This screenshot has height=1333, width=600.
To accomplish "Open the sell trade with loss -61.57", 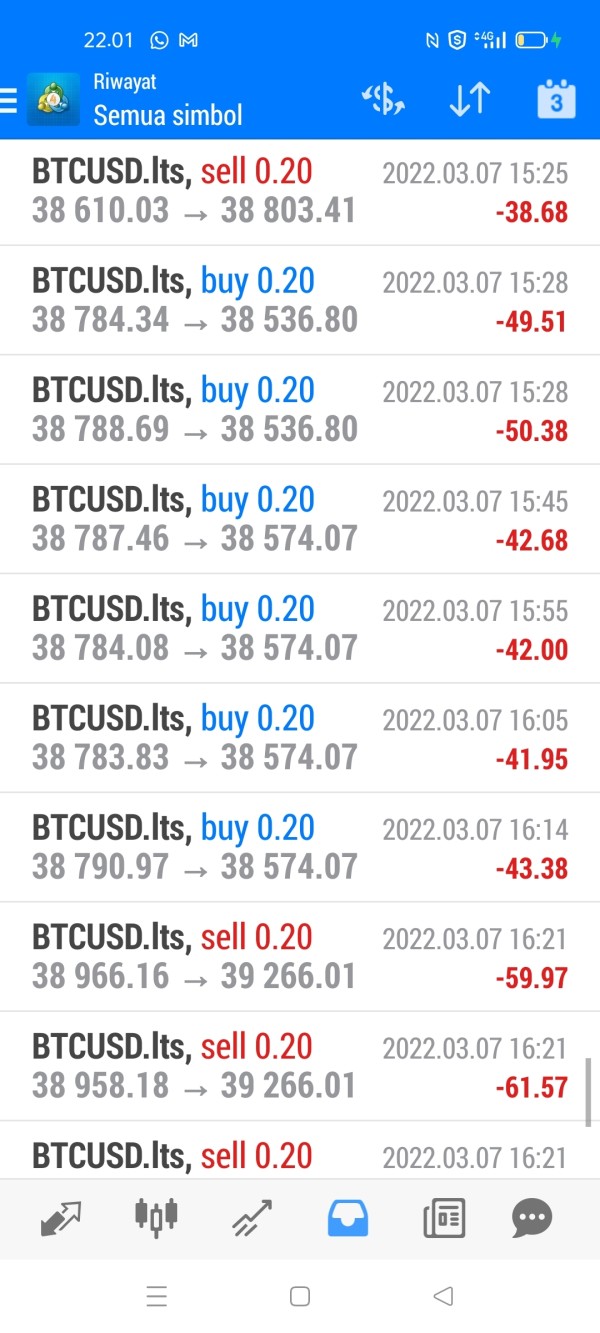I will point(300,1066).
